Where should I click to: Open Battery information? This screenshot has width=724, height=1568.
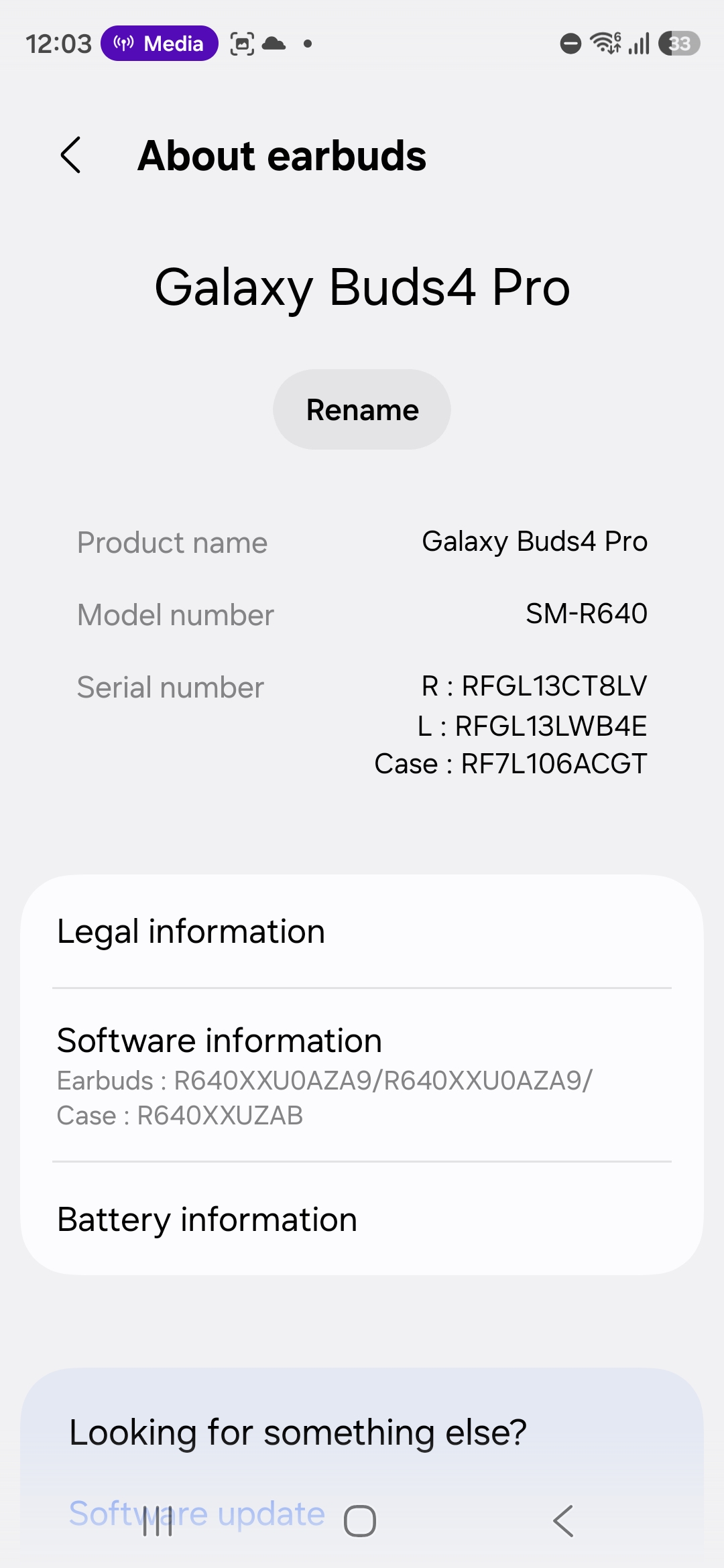[362, 1220]
